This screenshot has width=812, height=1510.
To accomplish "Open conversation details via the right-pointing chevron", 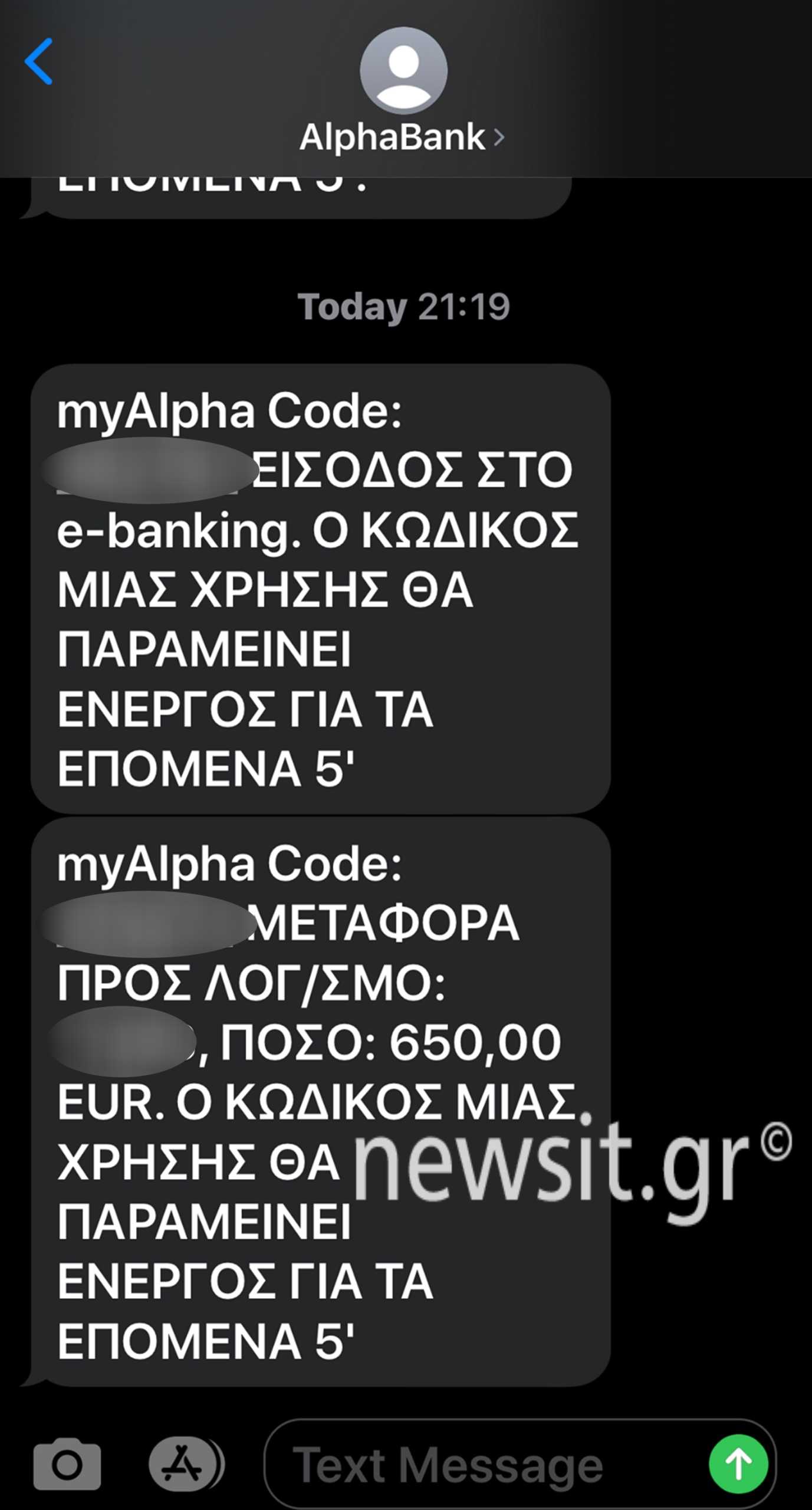I will point(502,136).
